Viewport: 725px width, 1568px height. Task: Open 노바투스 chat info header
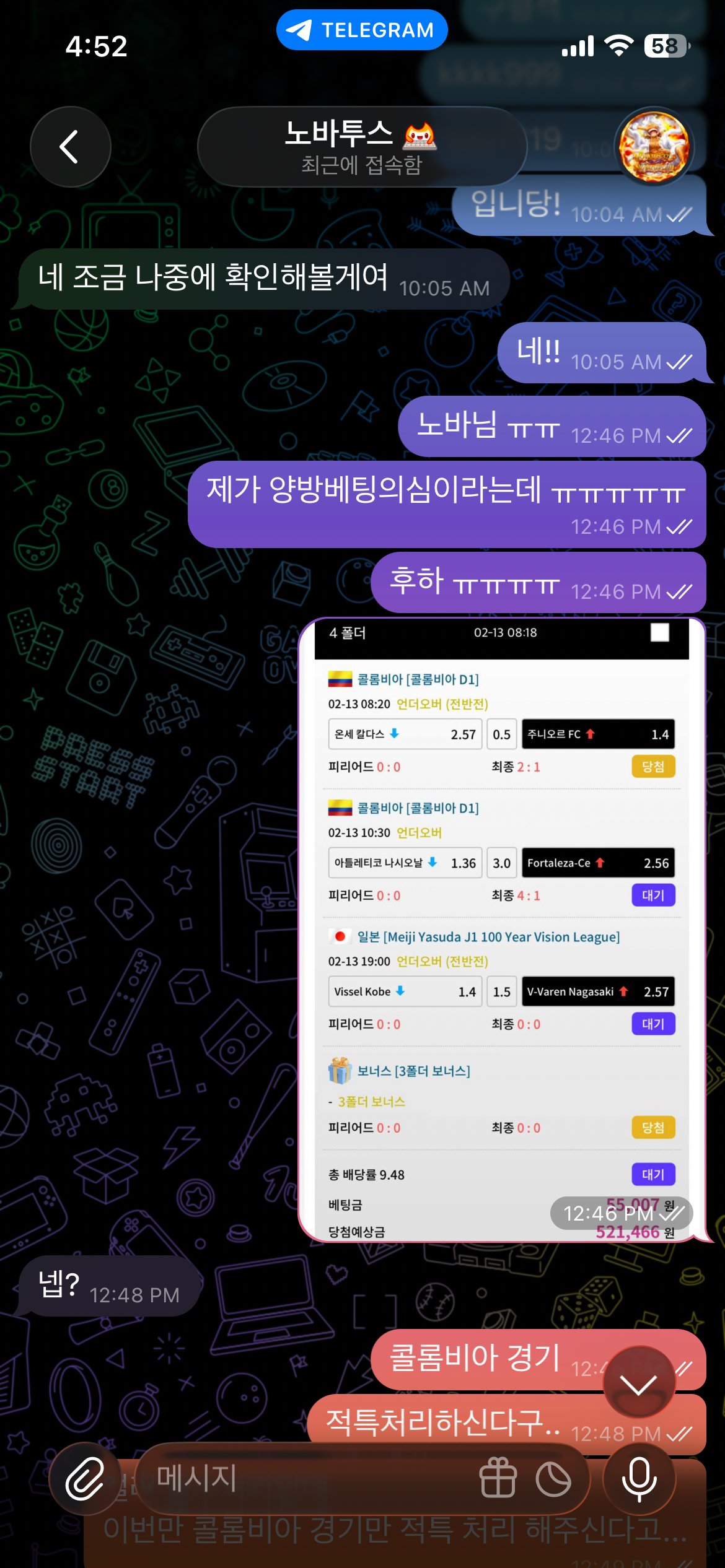361,147
